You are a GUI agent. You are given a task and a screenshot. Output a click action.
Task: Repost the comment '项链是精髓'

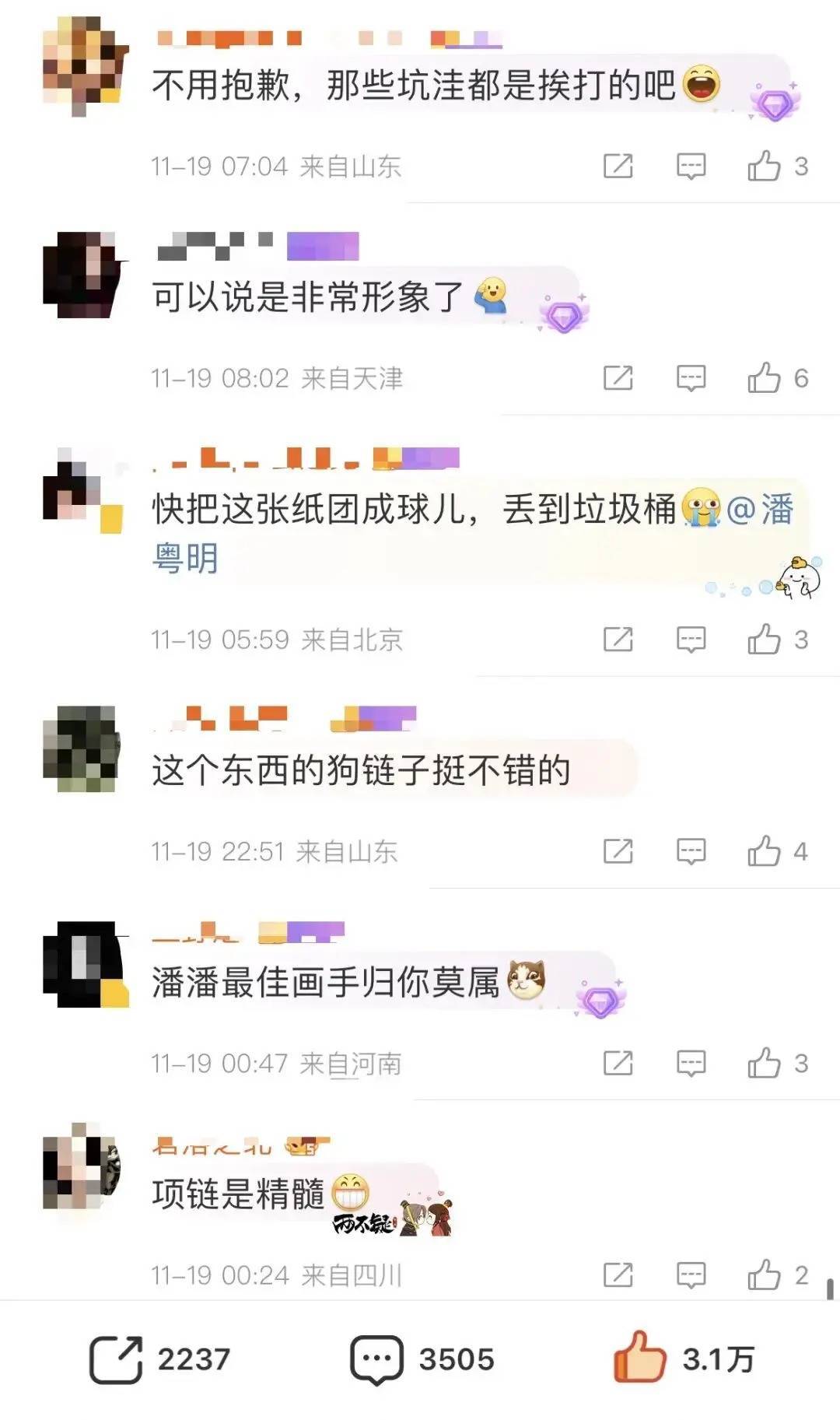point(618,1275)
